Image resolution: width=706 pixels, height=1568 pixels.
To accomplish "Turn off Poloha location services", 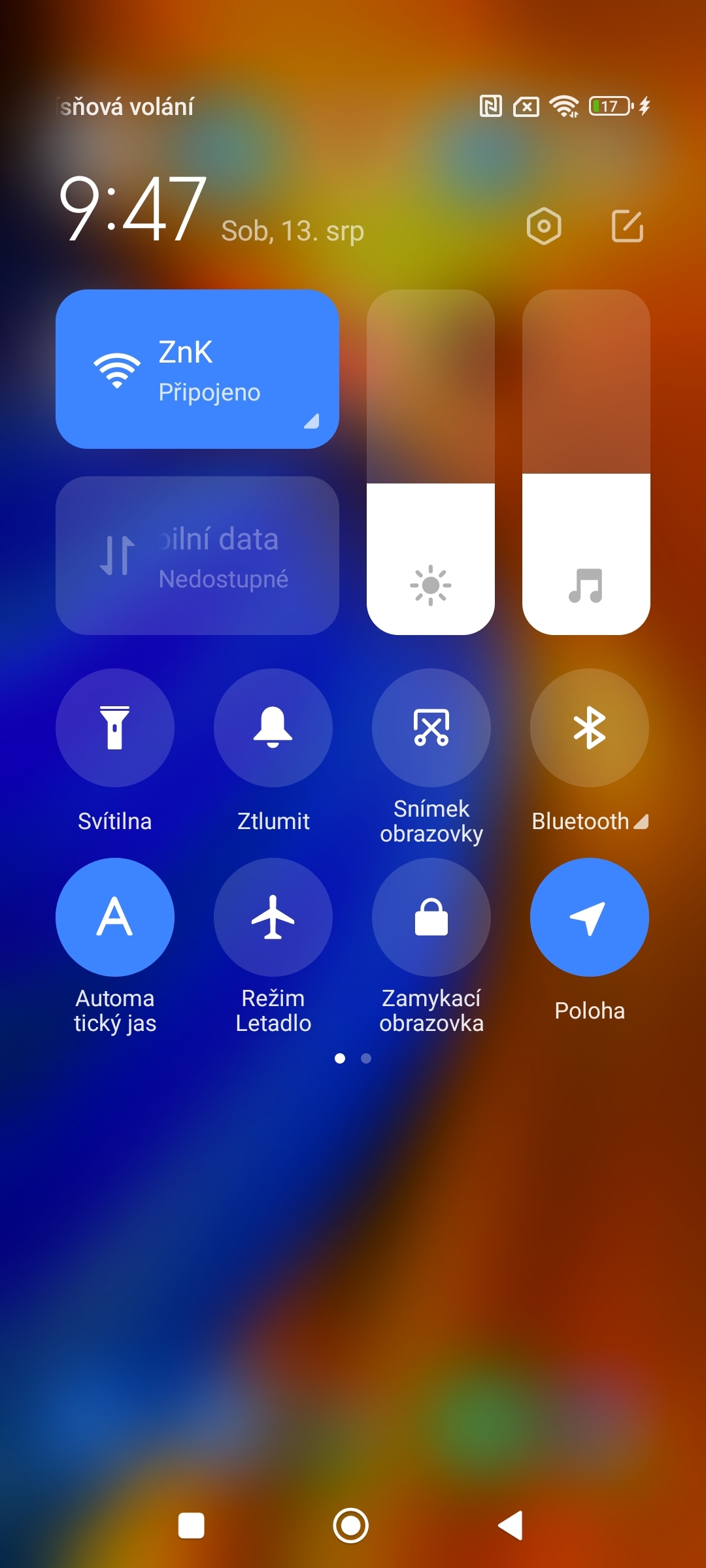I will tap(588, 917).
